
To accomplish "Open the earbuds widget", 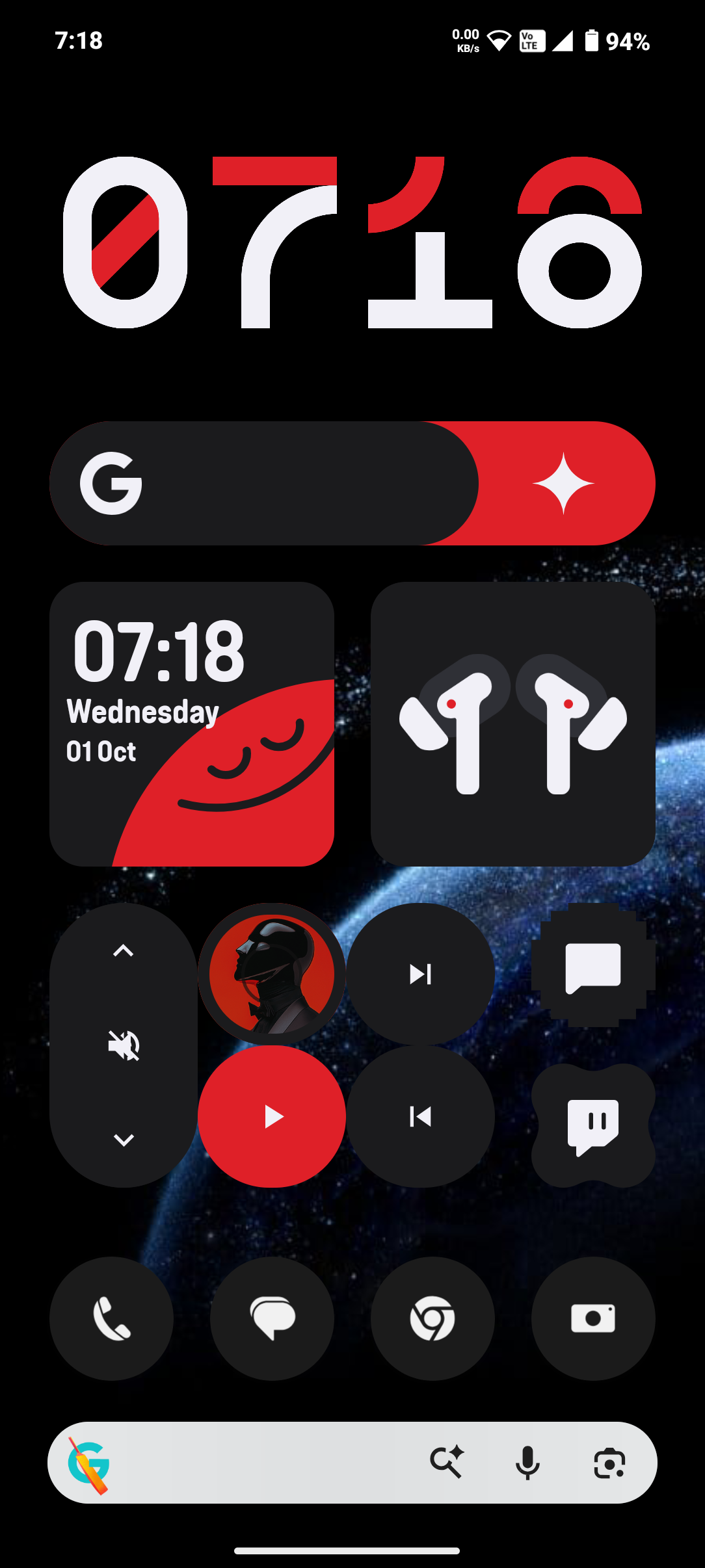I will tap(512, 724).
